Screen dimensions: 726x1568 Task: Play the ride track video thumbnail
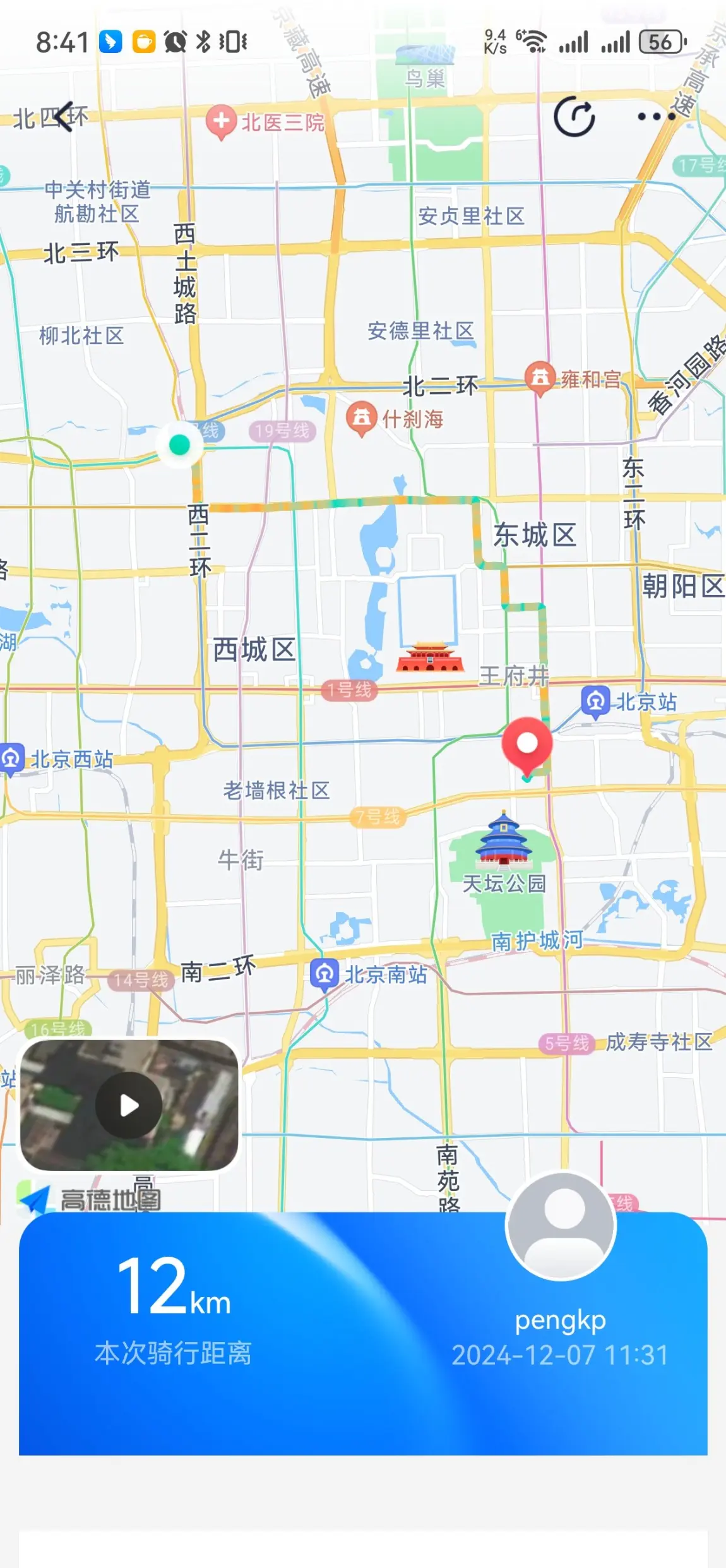[x=129, y=1105]
